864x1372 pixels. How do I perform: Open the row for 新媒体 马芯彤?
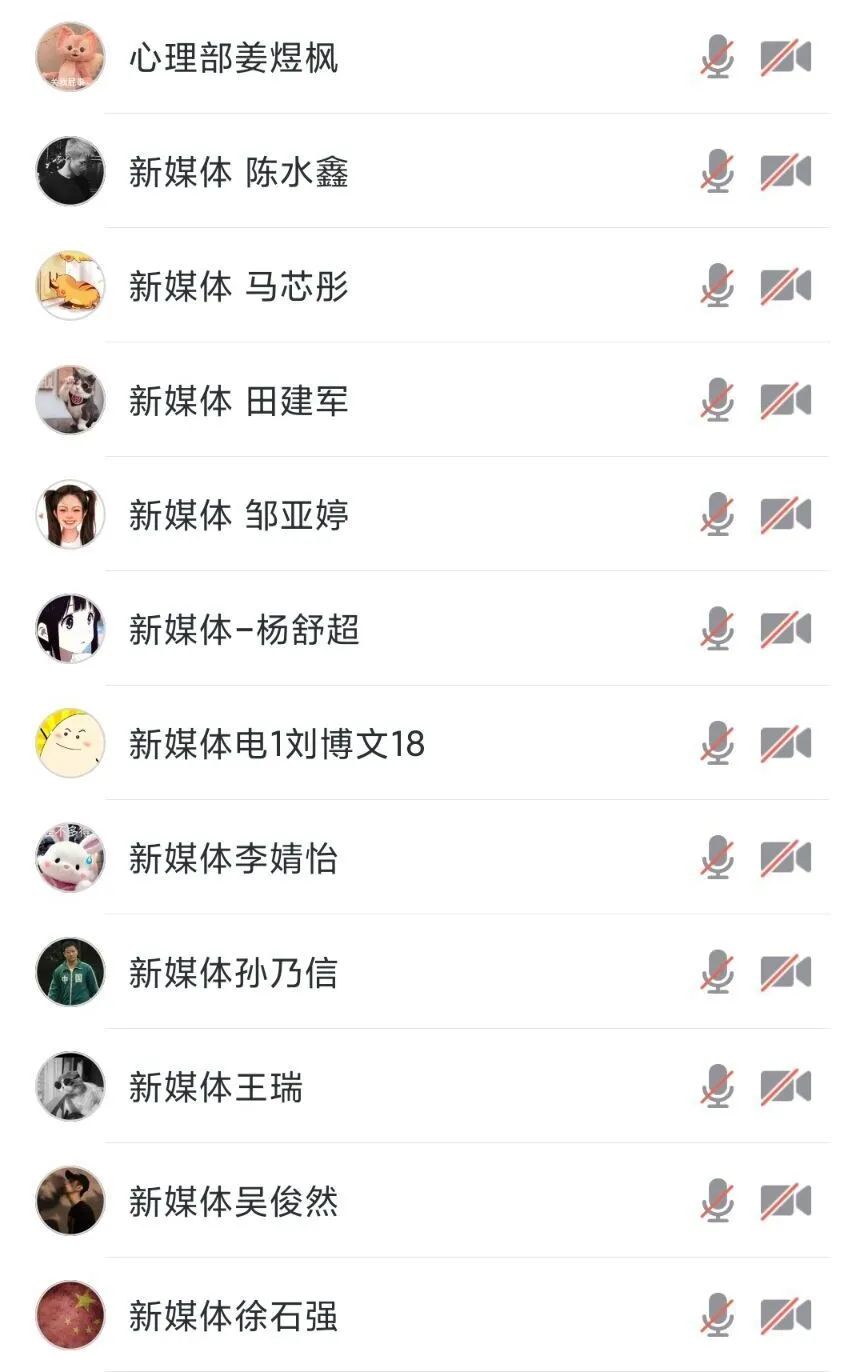[x=238, y=287]
